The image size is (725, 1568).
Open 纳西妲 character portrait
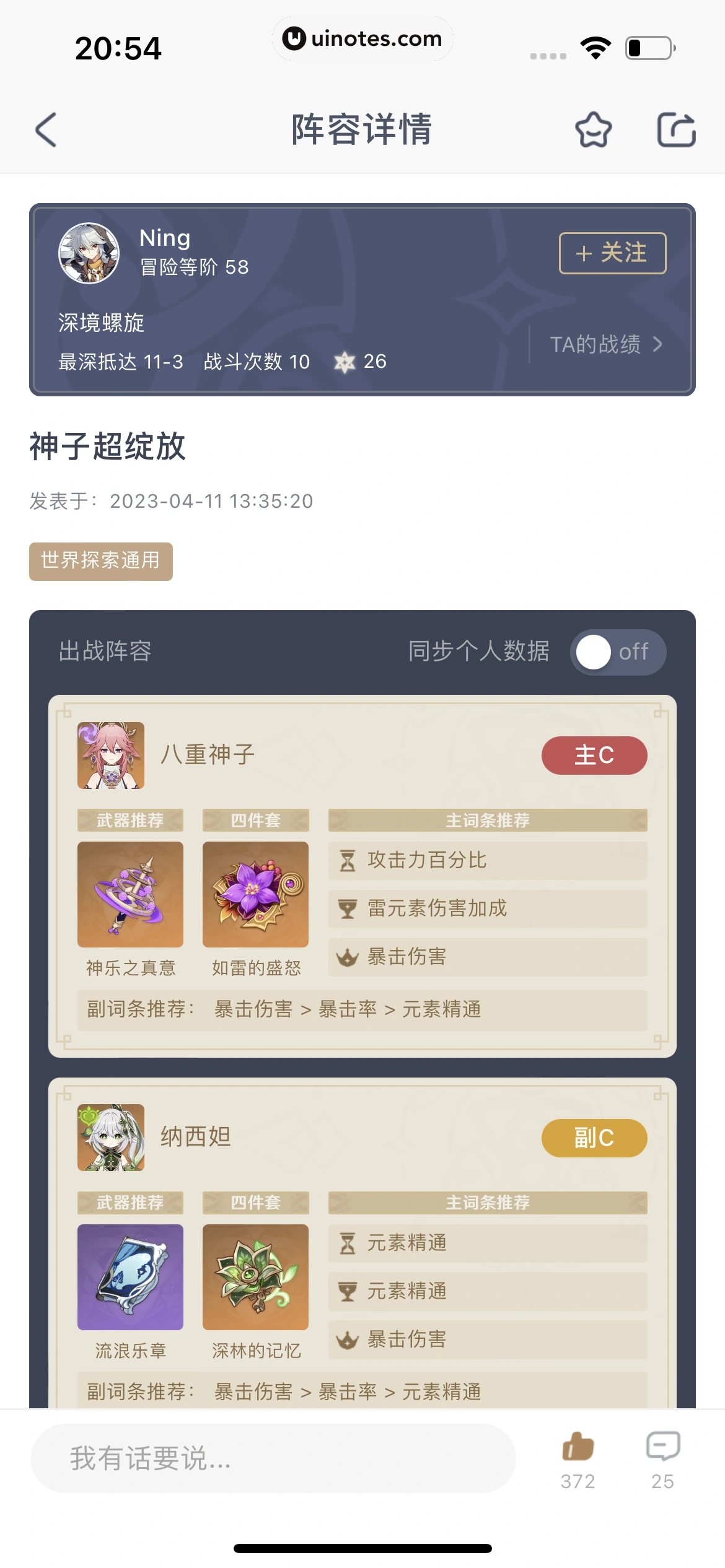click(x=111, y=1138)
